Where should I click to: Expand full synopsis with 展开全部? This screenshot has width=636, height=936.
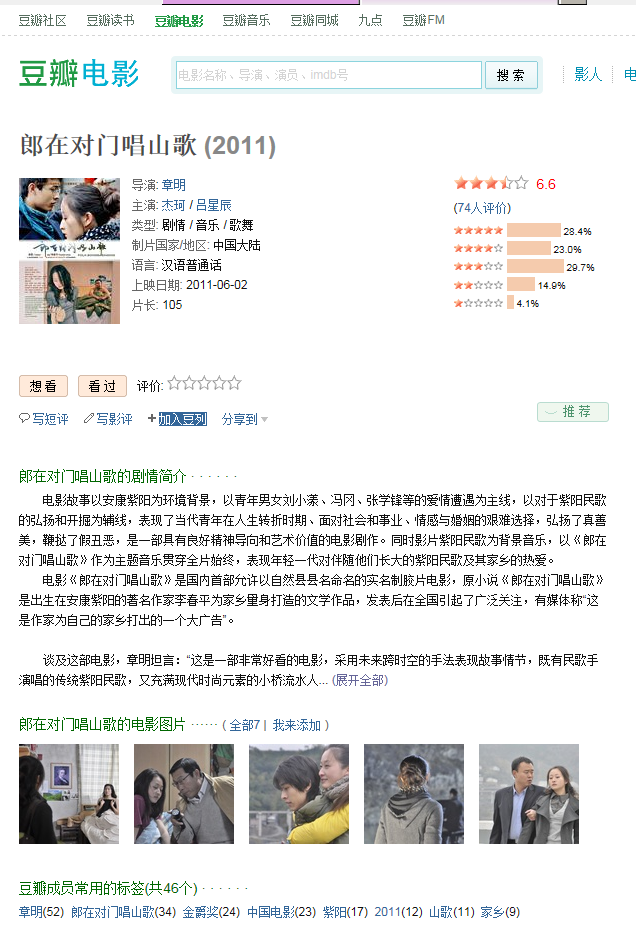pyautogui.click(x=360, y=680)
